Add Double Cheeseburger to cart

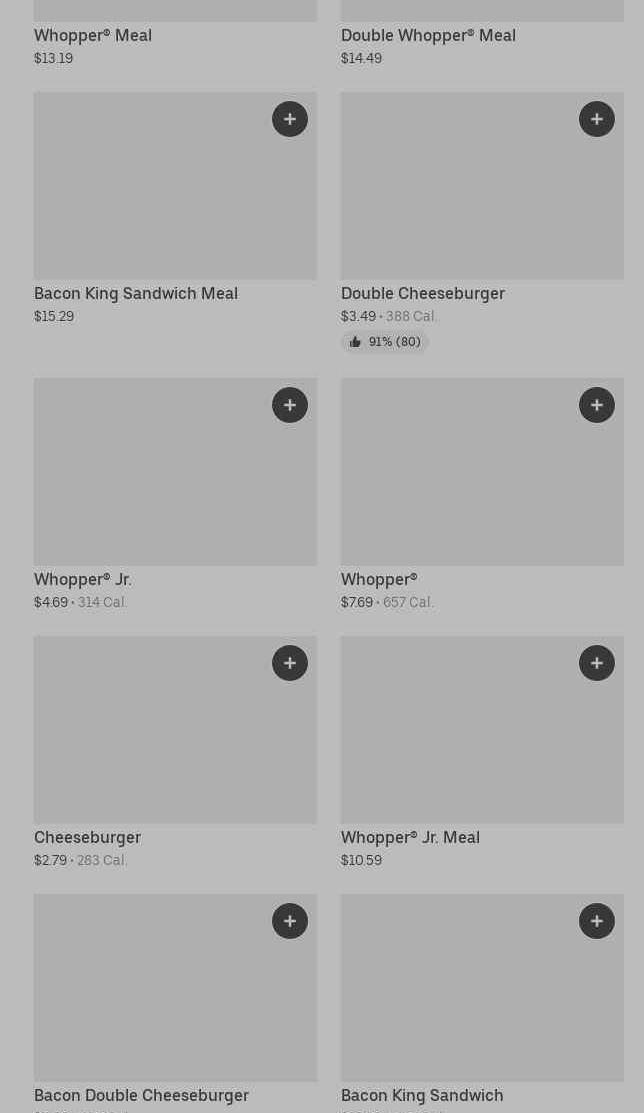(597, 119)
